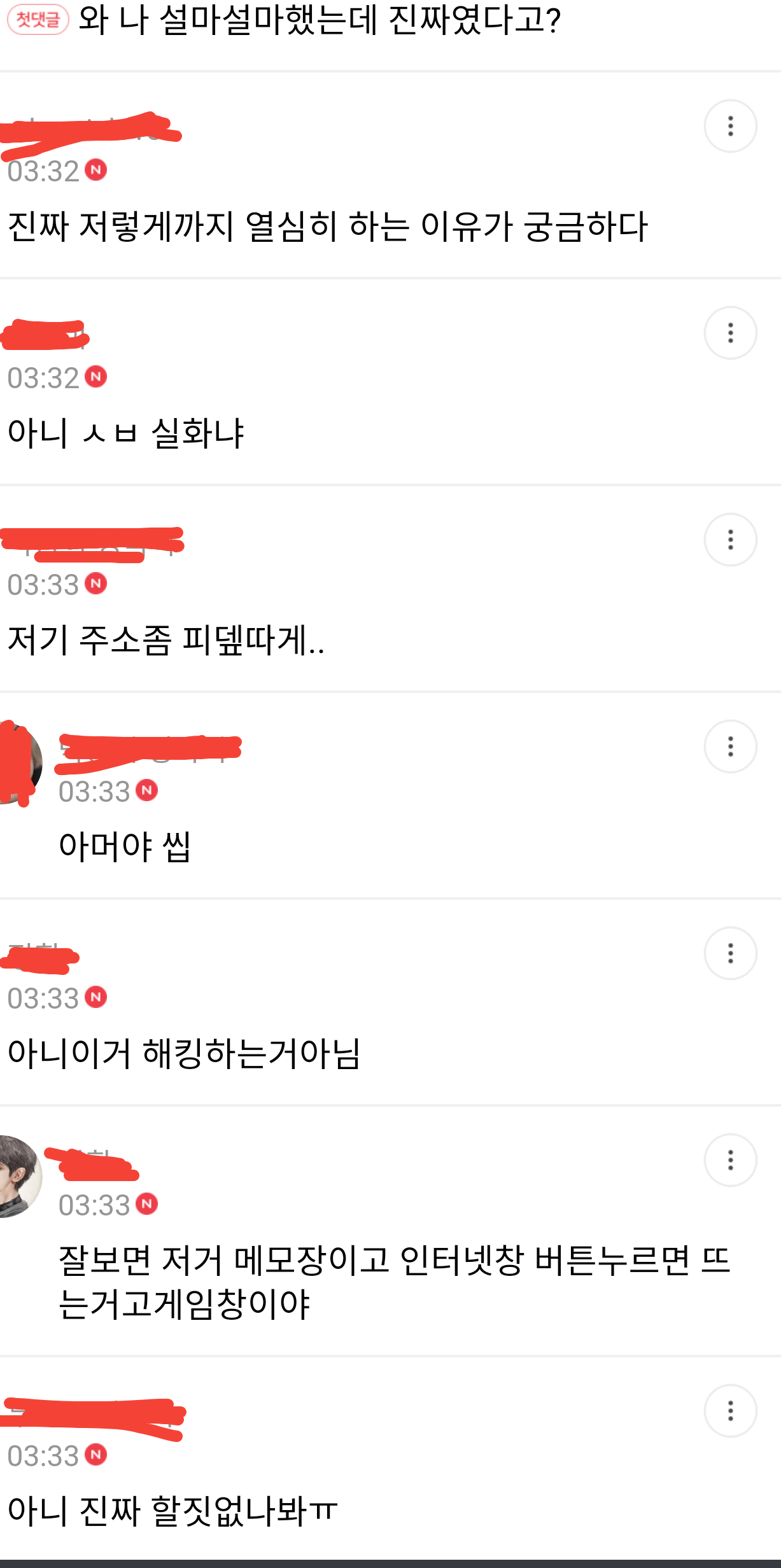Tap the more menu for comment '아머야 씹'
Screen dimensions: 781x1568
click(x=730, y=746)
